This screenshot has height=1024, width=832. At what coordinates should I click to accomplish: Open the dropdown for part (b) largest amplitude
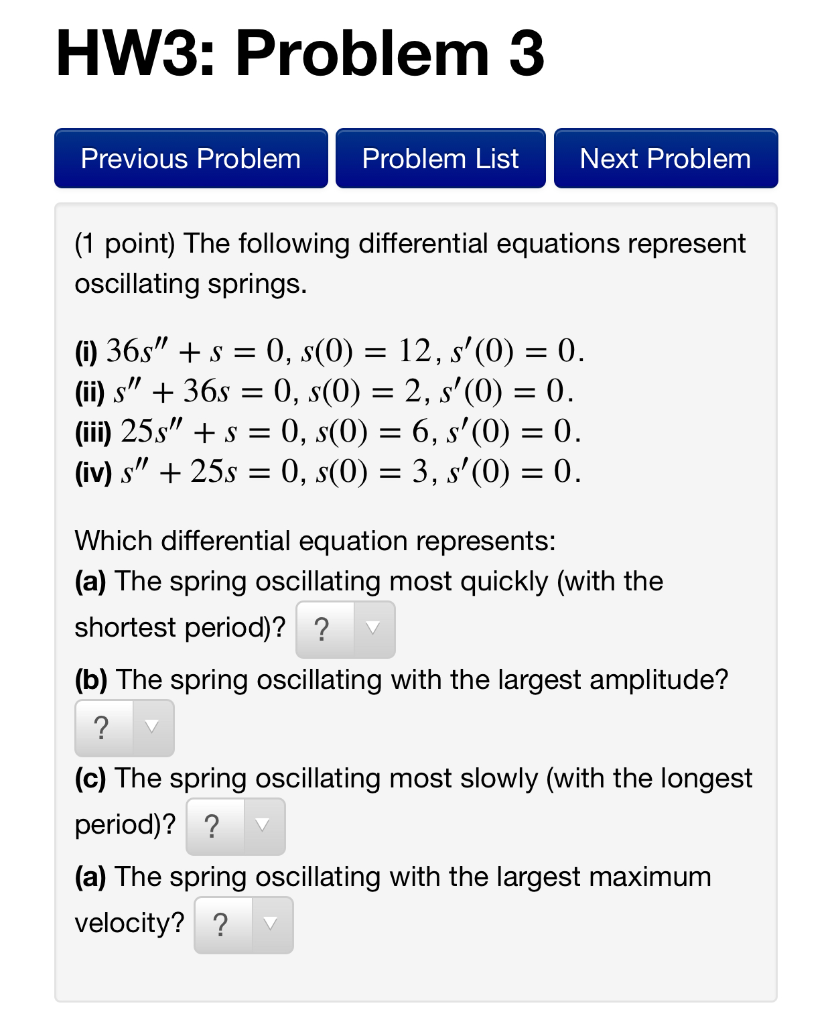[x=124, y=727]
